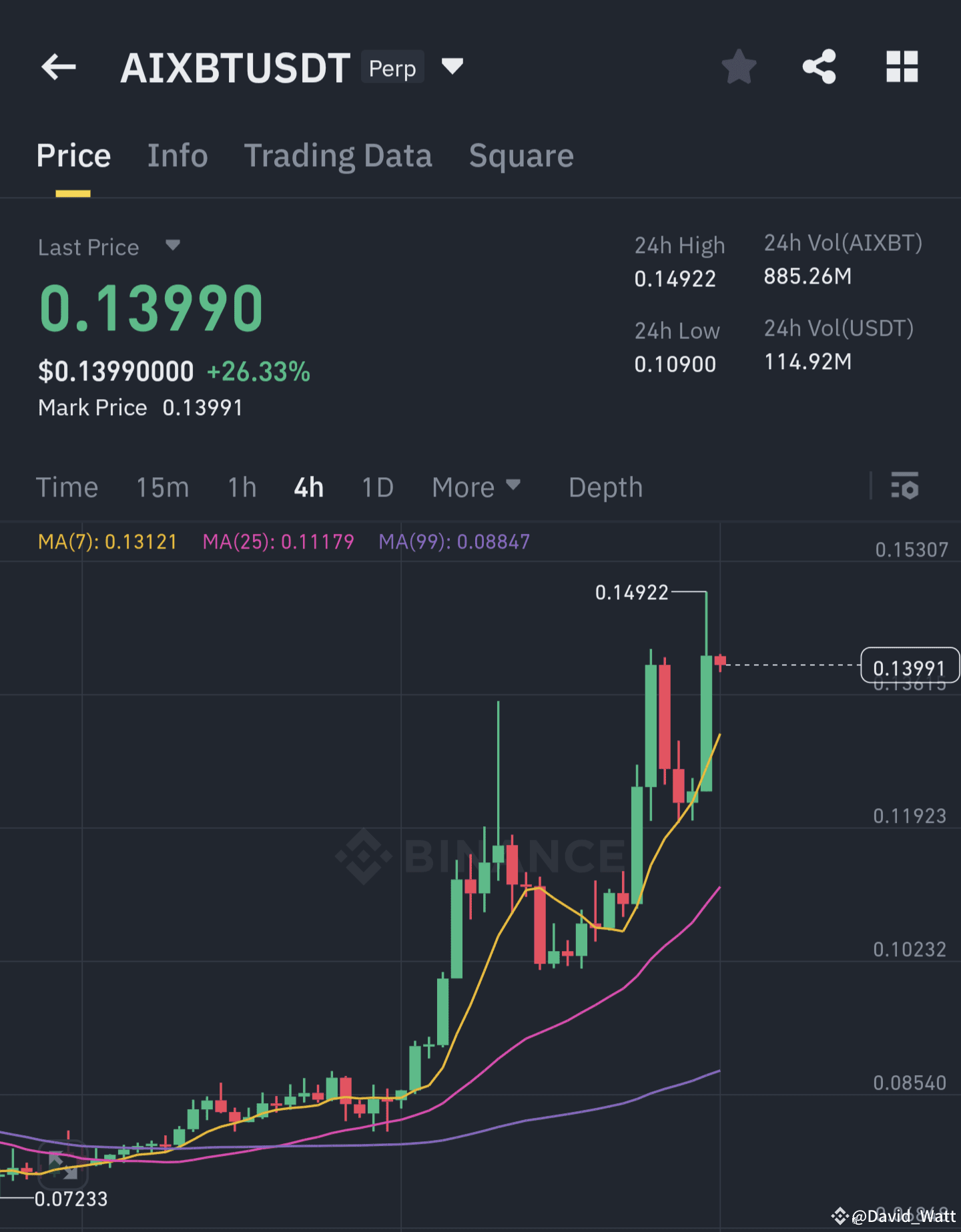This screenshot has height=1232, width=961.
Task: Open the Square tab
Action: point(521,155)
